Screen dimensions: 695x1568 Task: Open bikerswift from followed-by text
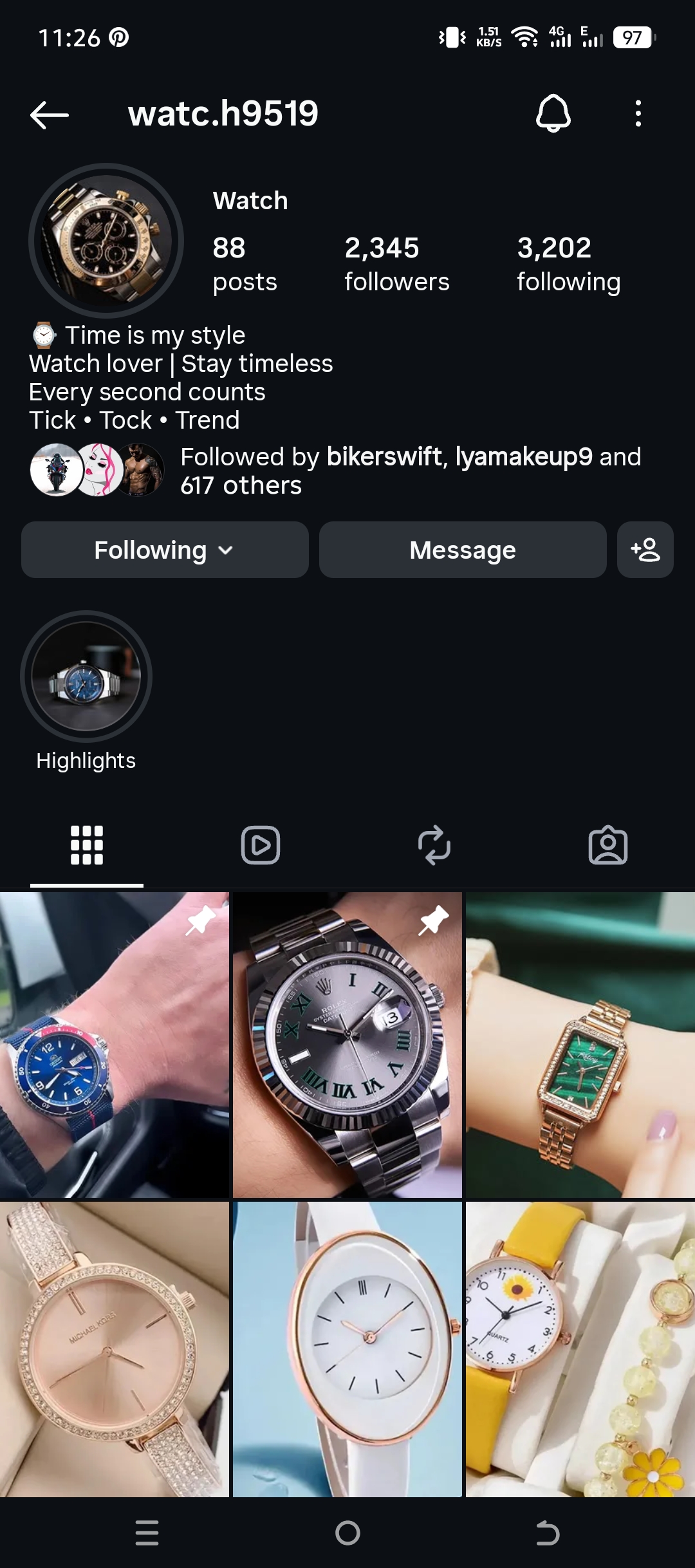(x=383, y=456)
